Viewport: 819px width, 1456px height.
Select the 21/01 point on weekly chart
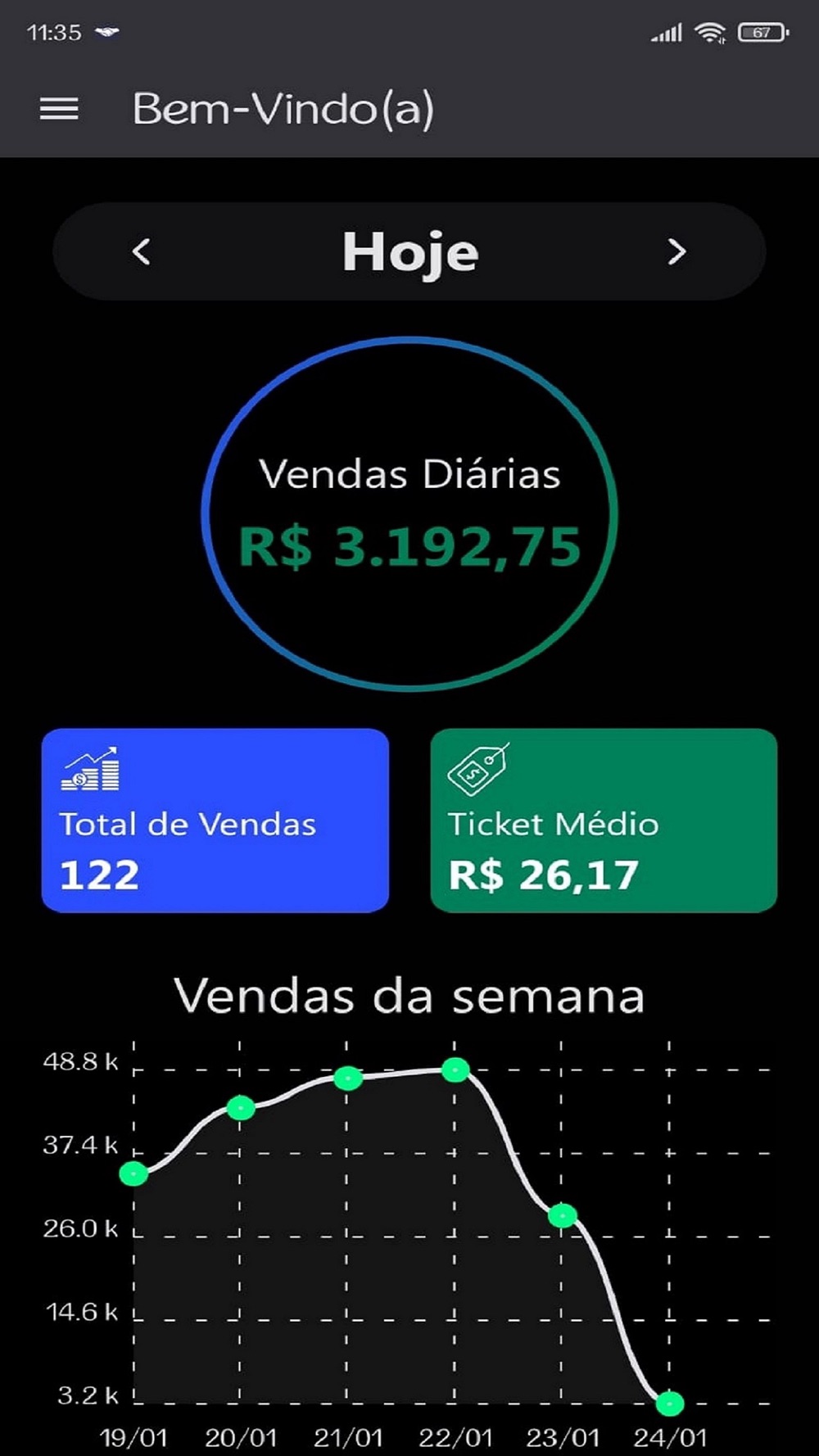coord(348,1078)
